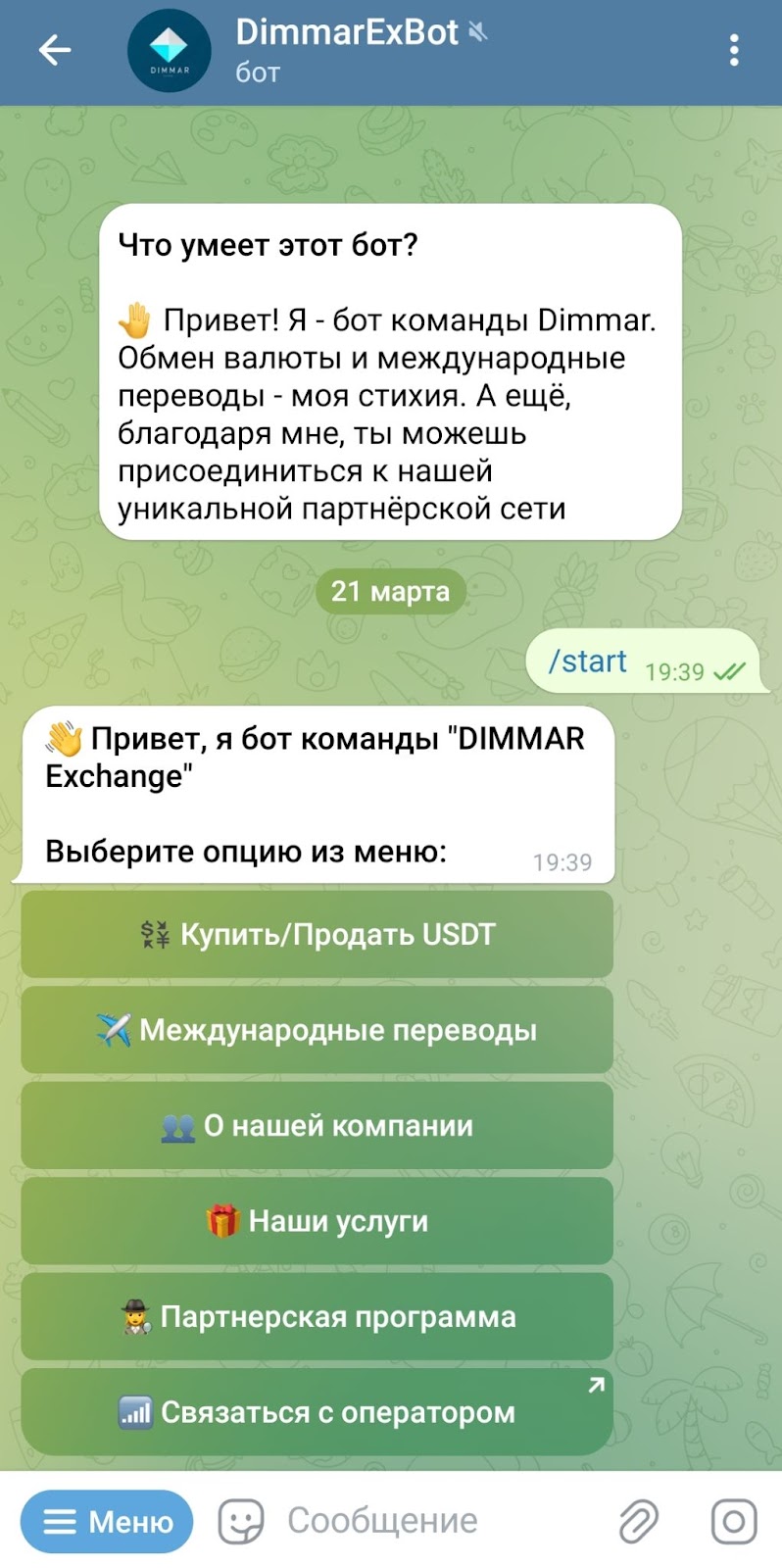Choose Международные переводы button
Image resolution: width=782 pixels, height=1568 pixels.
(318, 1030)
